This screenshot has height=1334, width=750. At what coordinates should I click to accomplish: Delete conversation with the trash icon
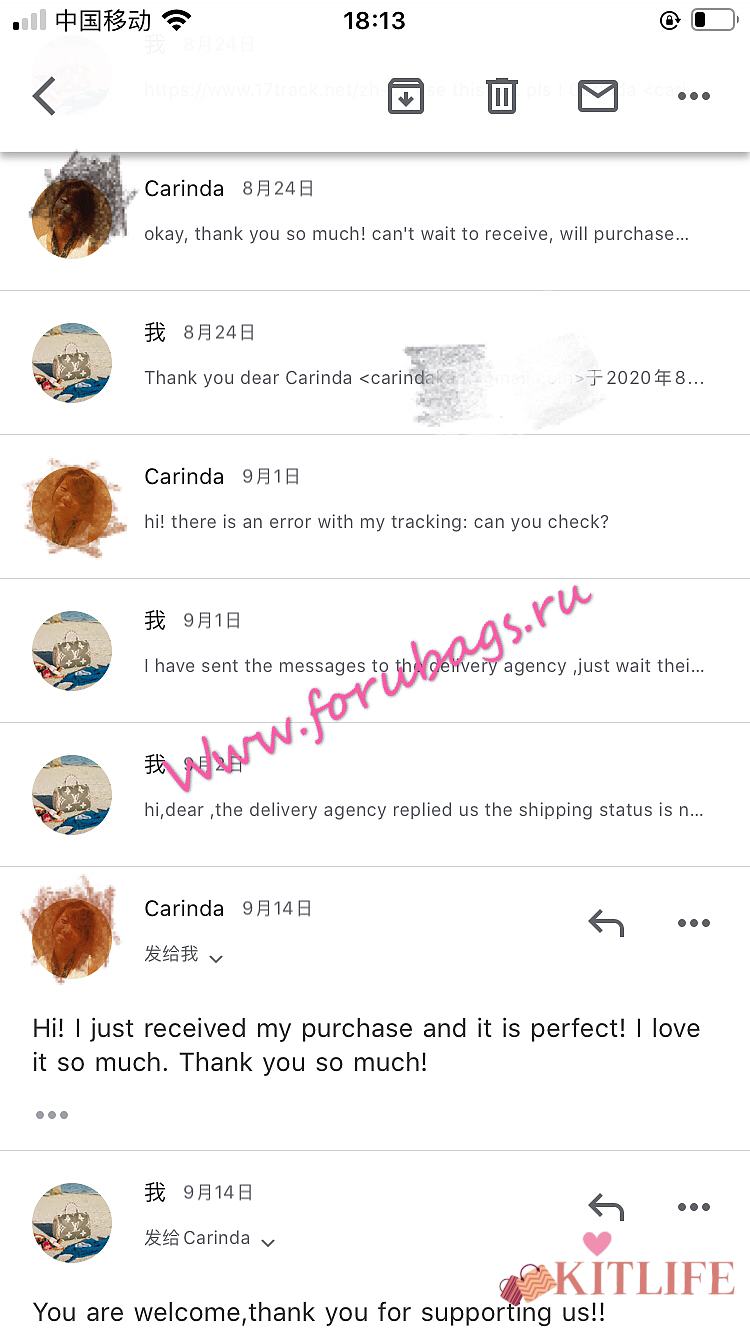tap(502, 97)
